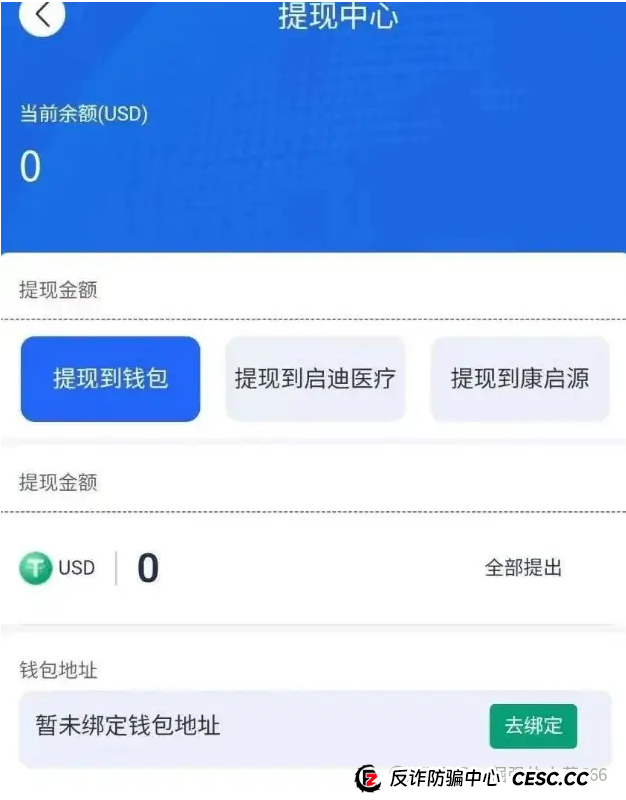The height and width of the screenshot is (800, 626).
Task: Go back using the arrow icon
Action: click(42, 15)
